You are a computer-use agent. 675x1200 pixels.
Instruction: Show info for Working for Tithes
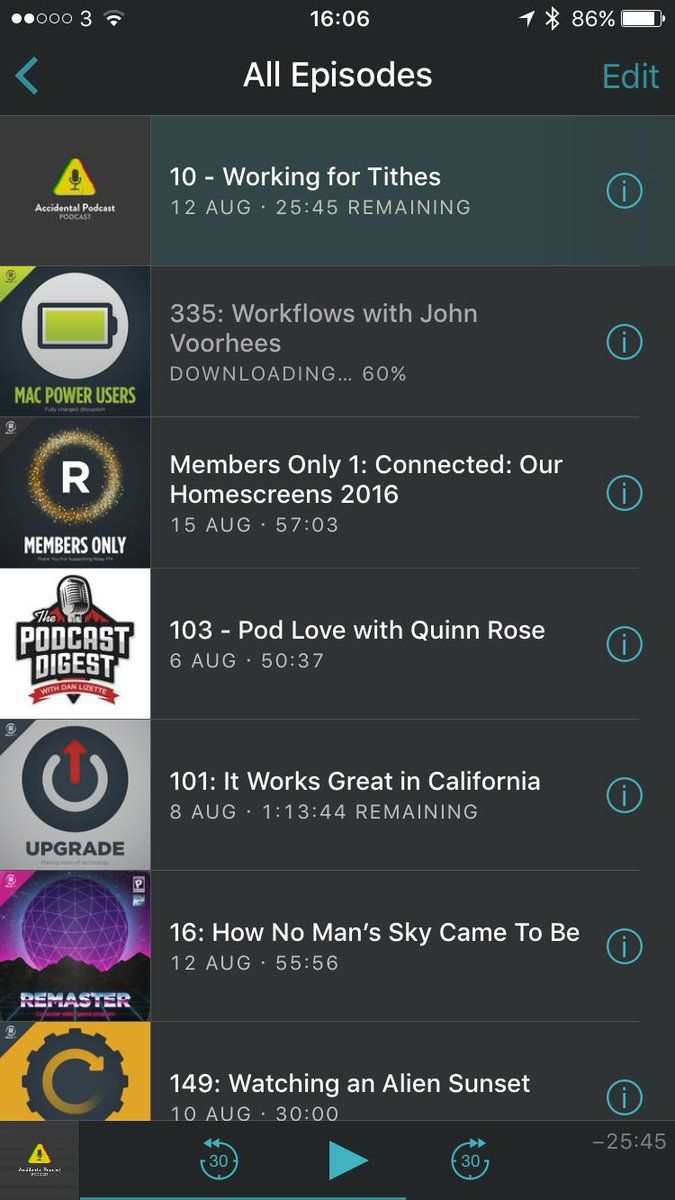[624, 190]
